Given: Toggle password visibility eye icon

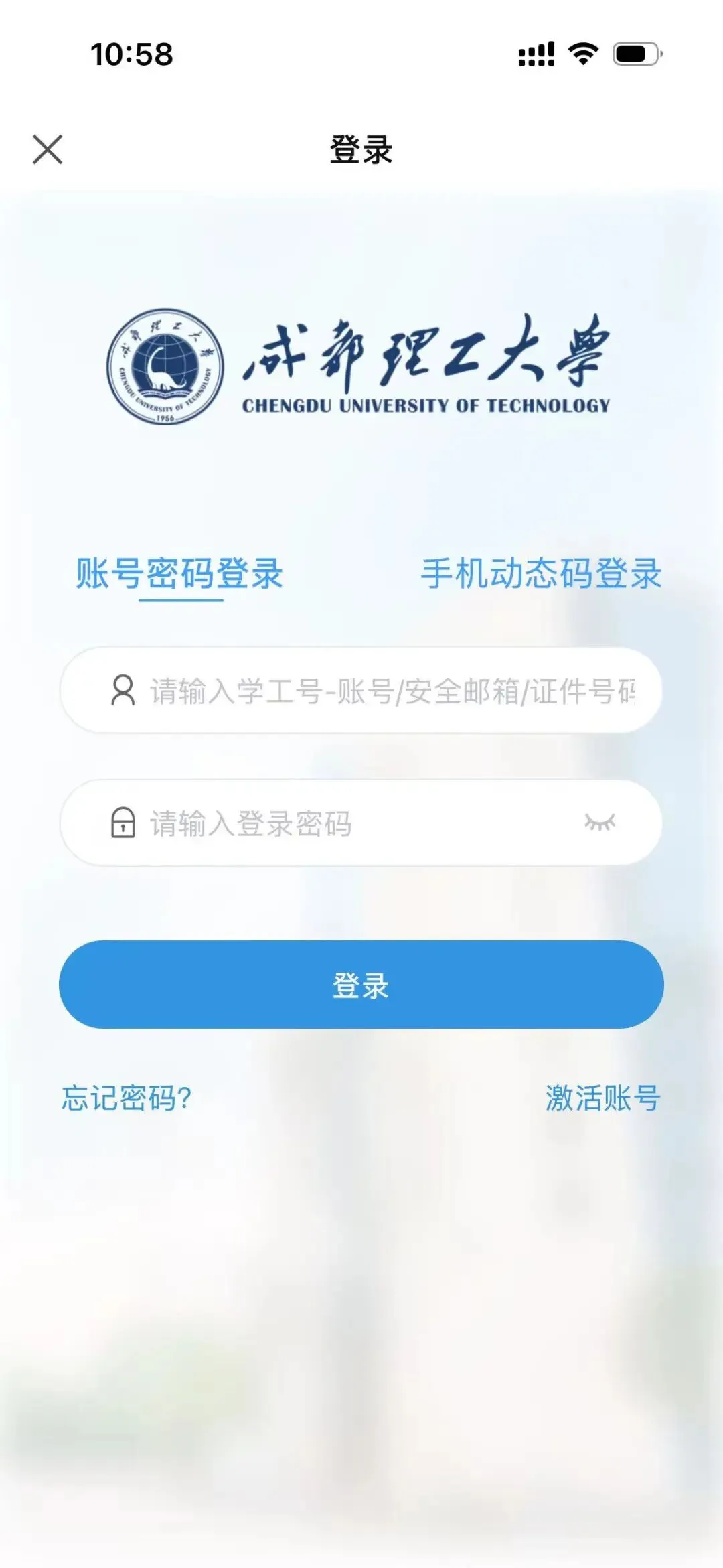Looking at the screenshot, I should tap(600, 822).
